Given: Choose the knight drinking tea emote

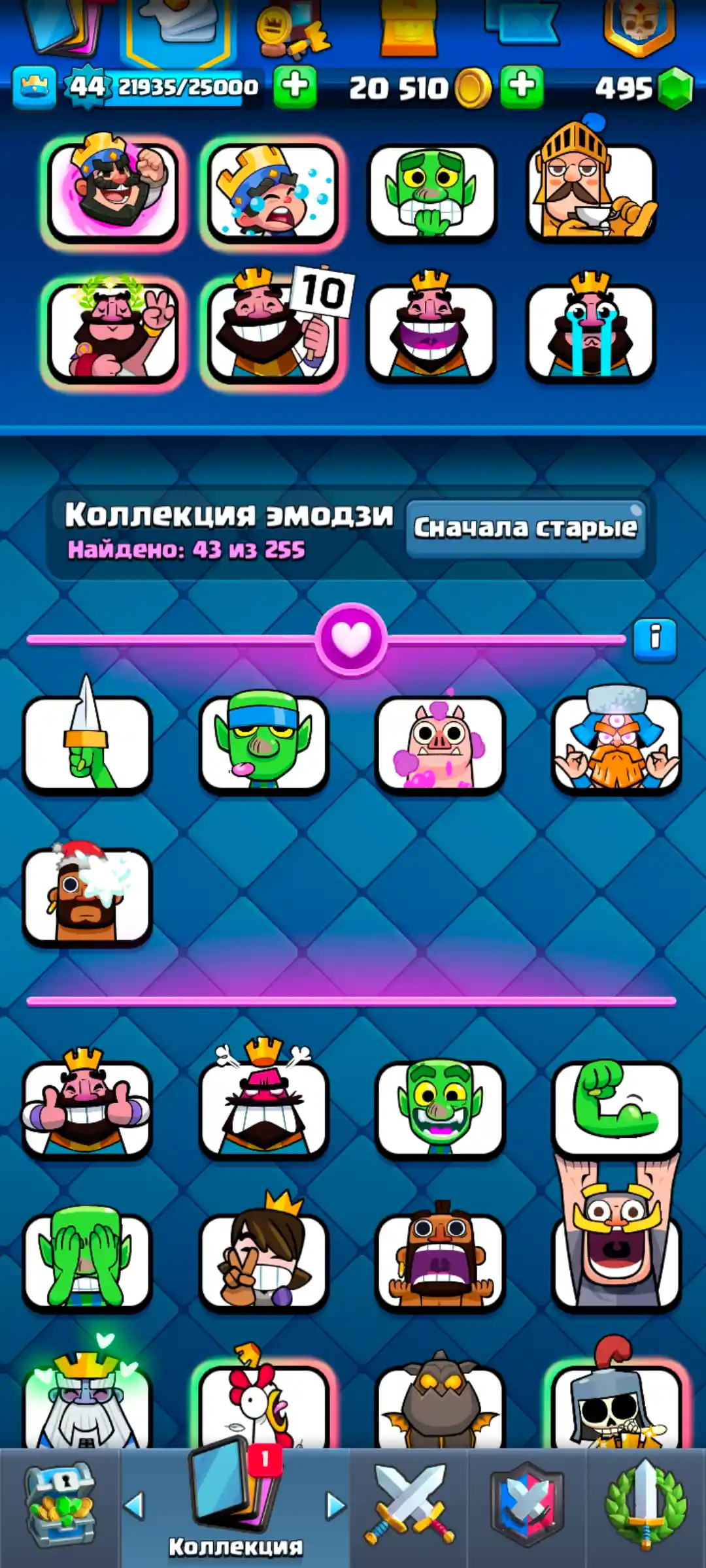Looking at the screenshot, I should [592, 189].
